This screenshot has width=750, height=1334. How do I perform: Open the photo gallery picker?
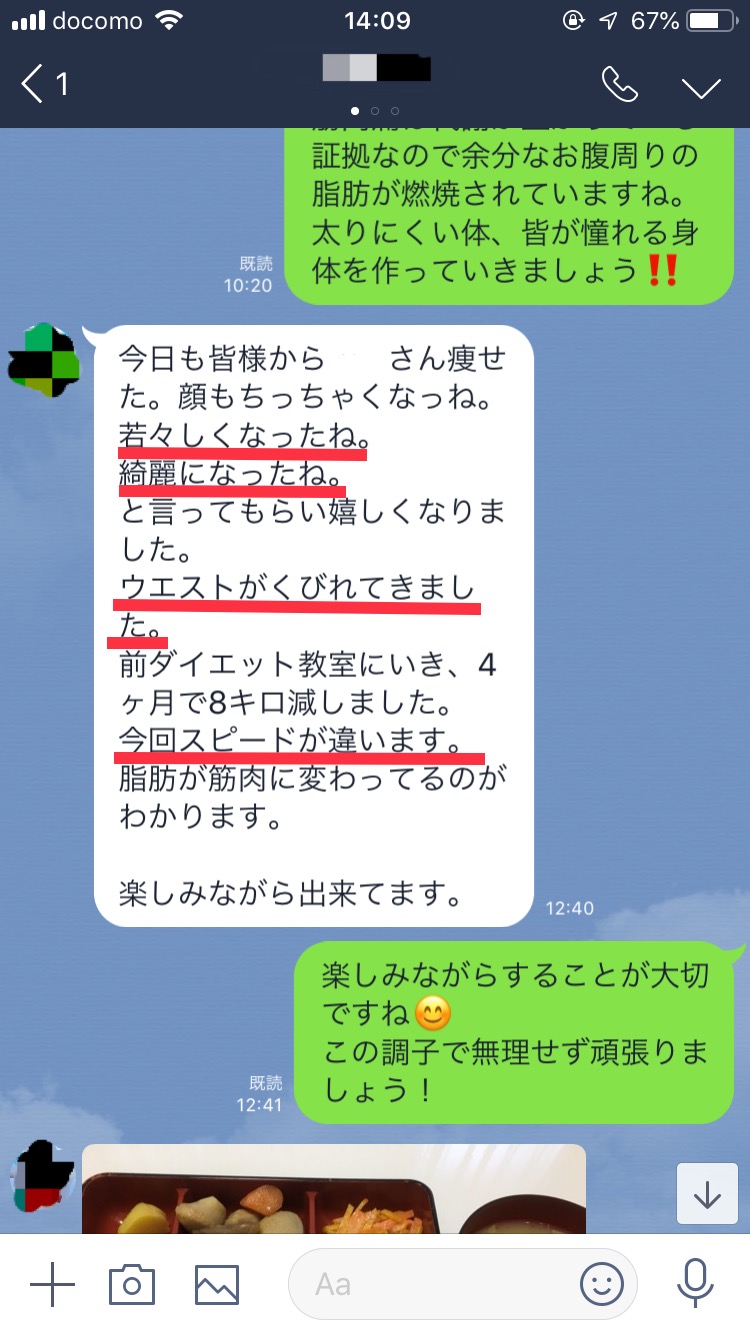click(x=216, y=1284)
